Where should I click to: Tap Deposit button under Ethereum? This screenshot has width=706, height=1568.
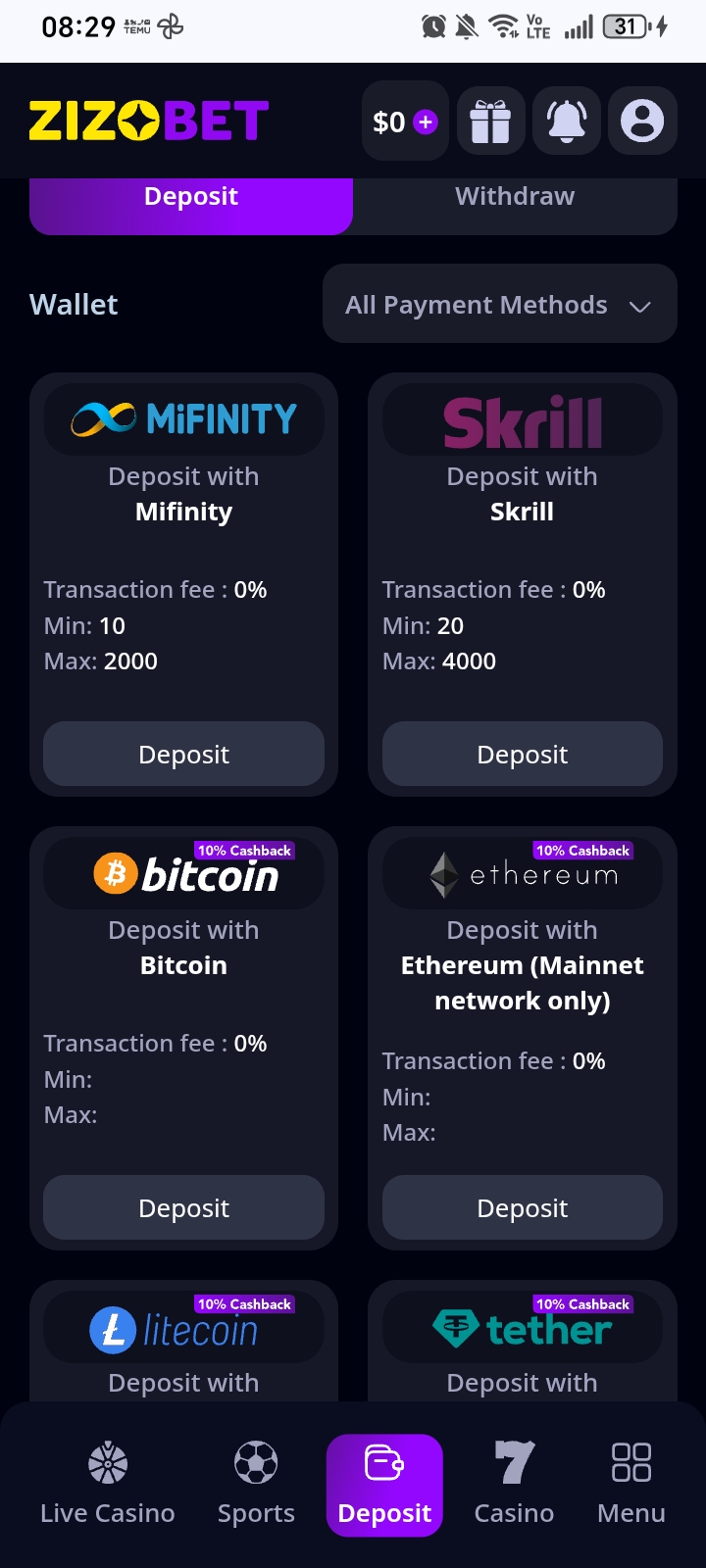(x=523, y=1207)
